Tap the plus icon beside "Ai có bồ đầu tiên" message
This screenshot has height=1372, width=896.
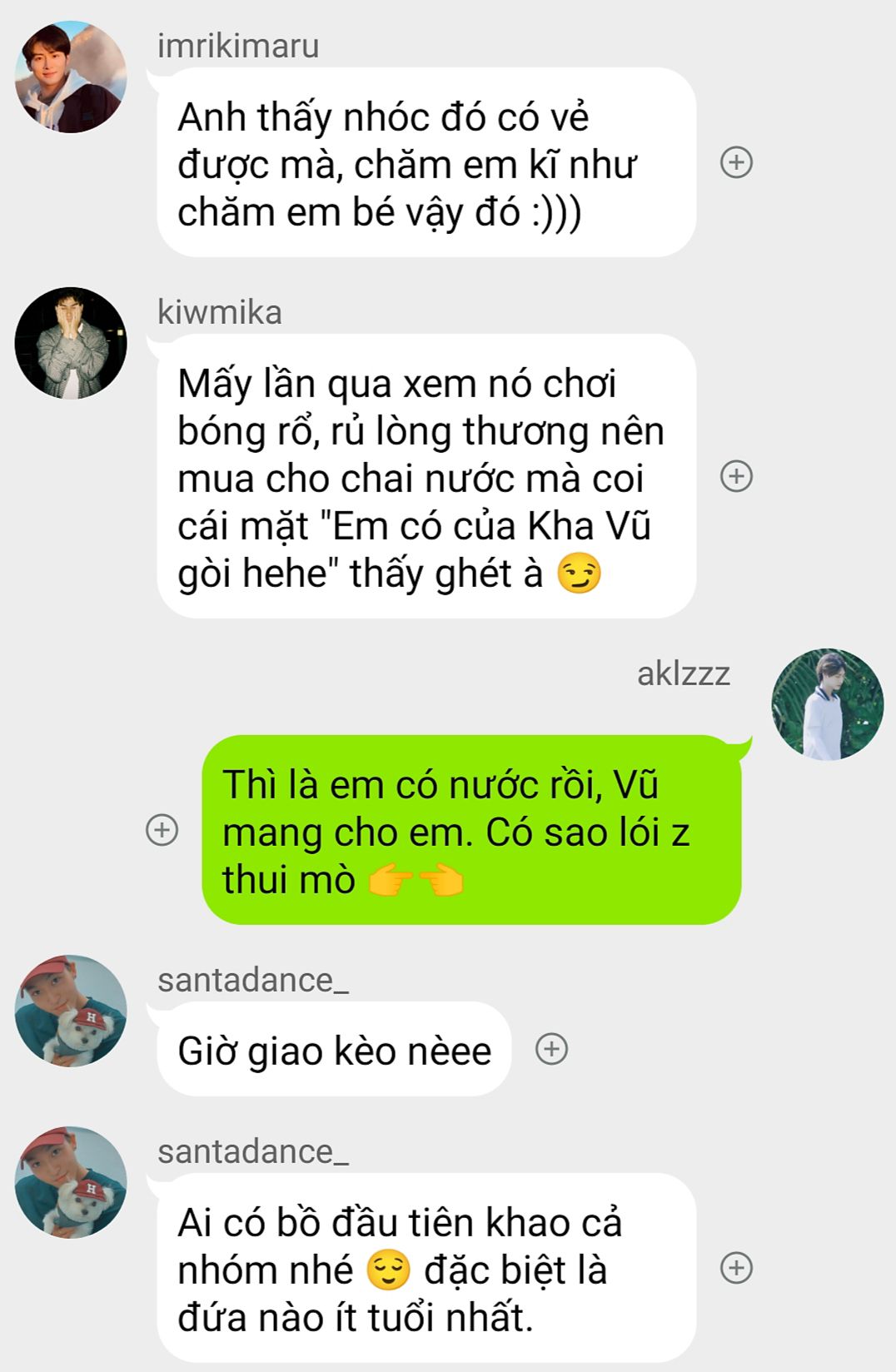point(736,1268)
